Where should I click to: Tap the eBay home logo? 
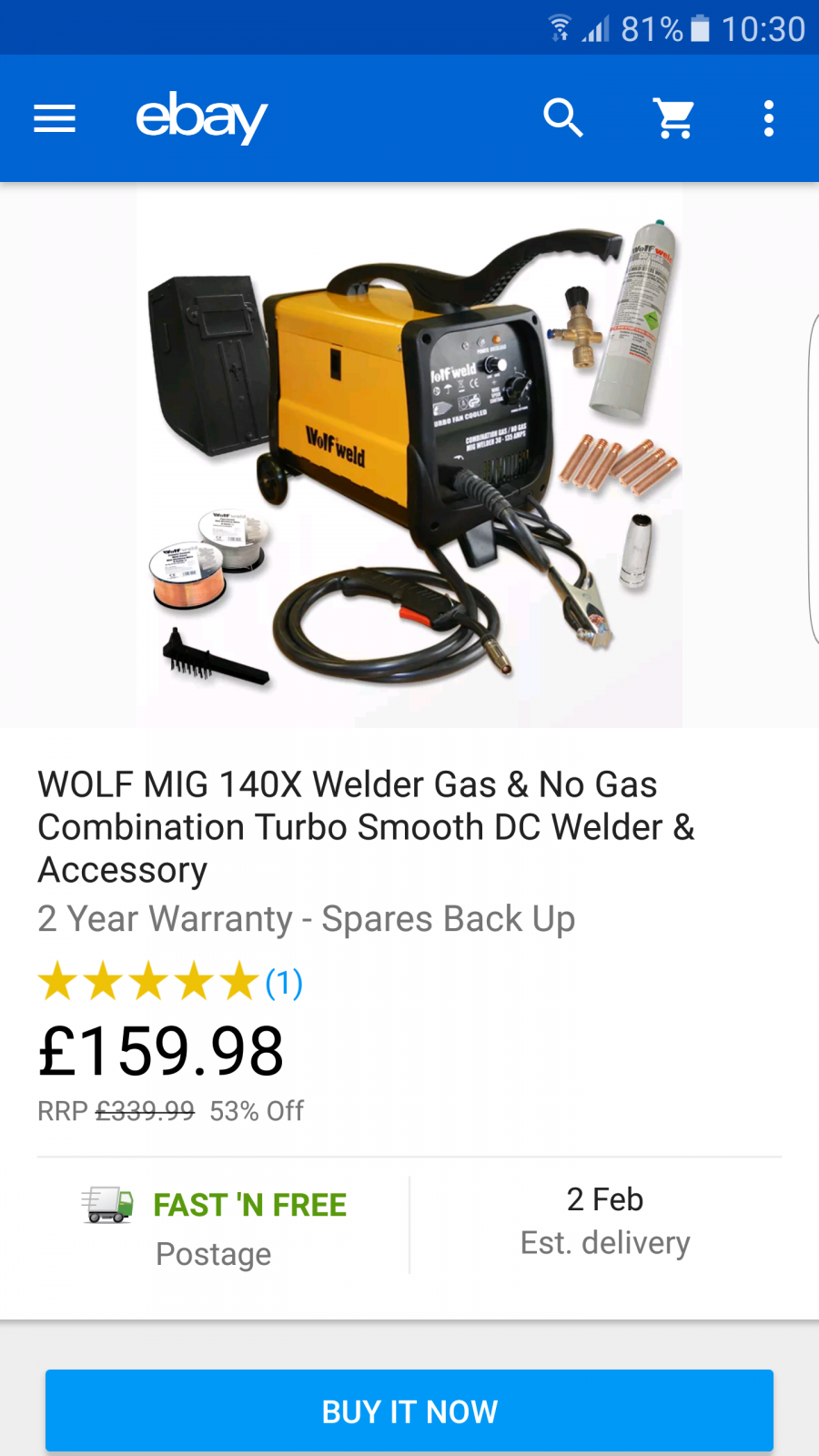pyautogui.click(x=201, y=118)
